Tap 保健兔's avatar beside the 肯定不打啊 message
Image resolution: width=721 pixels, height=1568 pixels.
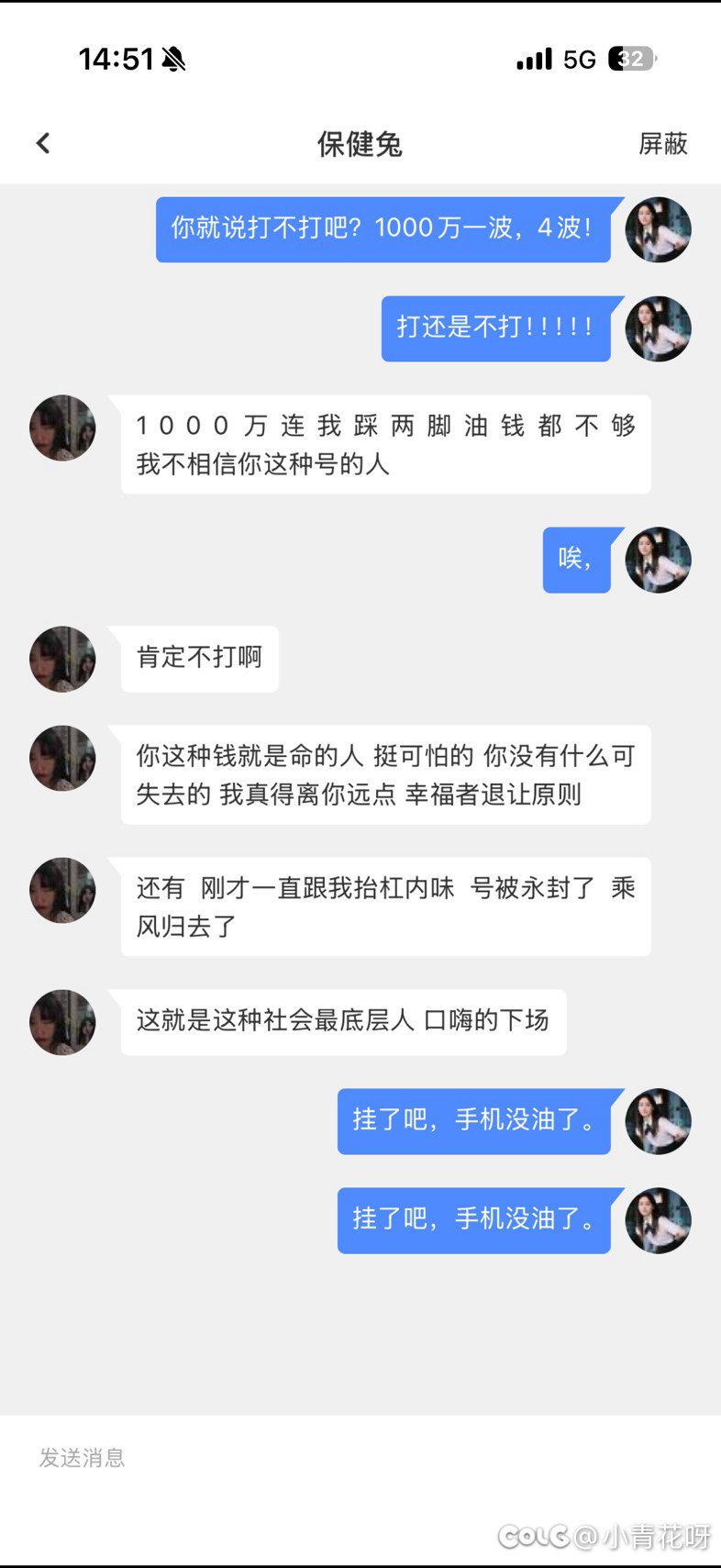coord(61,659)
